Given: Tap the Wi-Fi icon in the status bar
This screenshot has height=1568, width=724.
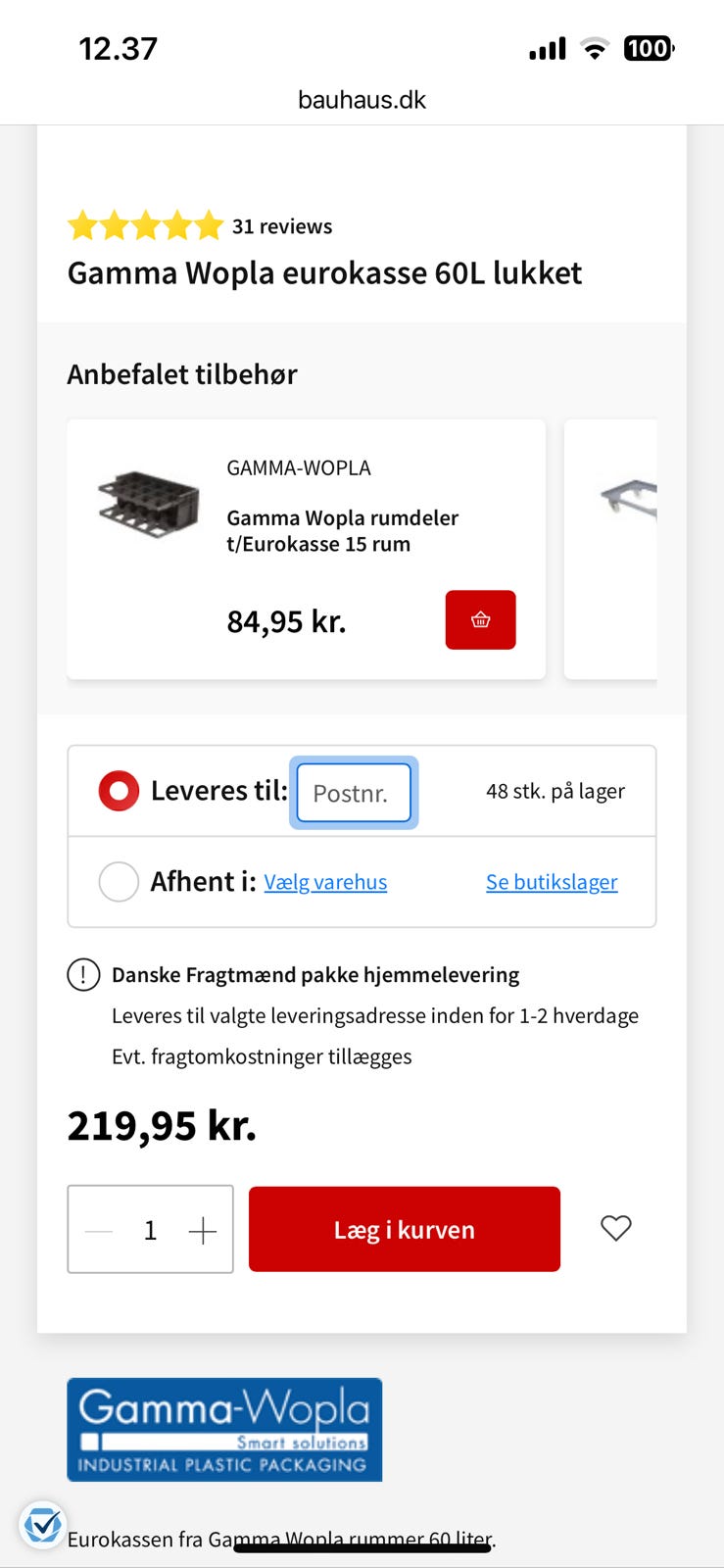Looking at the screenshot, I should [x=595, y=48].
